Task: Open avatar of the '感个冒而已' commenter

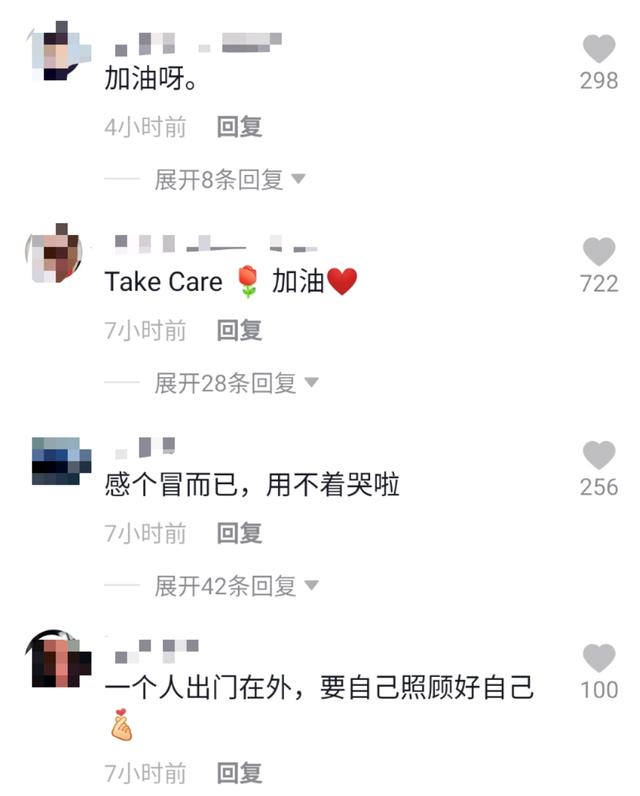Action: point(55,461)
